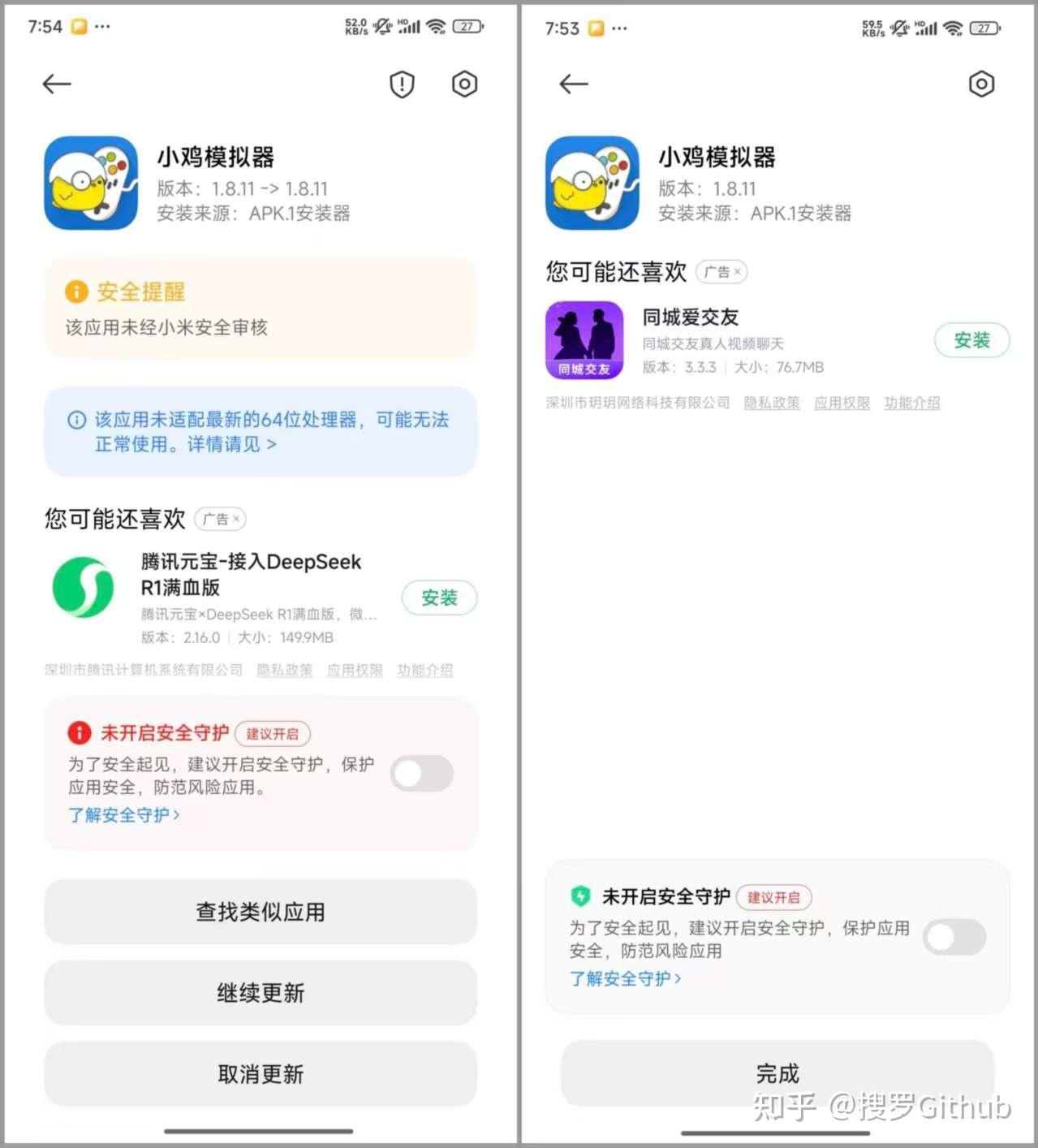Open the 隐私政策 link under 腾讯元宝
The width and height of the screenshot is (1038, 1148).
click(284, 670)
